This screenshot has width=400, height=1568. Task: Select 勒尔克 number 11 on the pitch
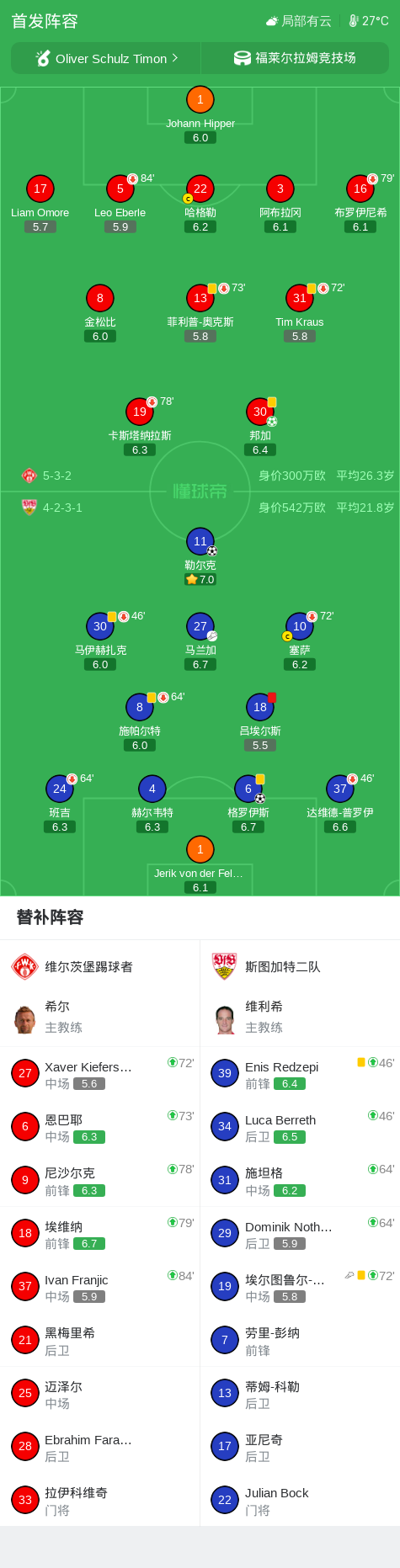pos(200,556)
